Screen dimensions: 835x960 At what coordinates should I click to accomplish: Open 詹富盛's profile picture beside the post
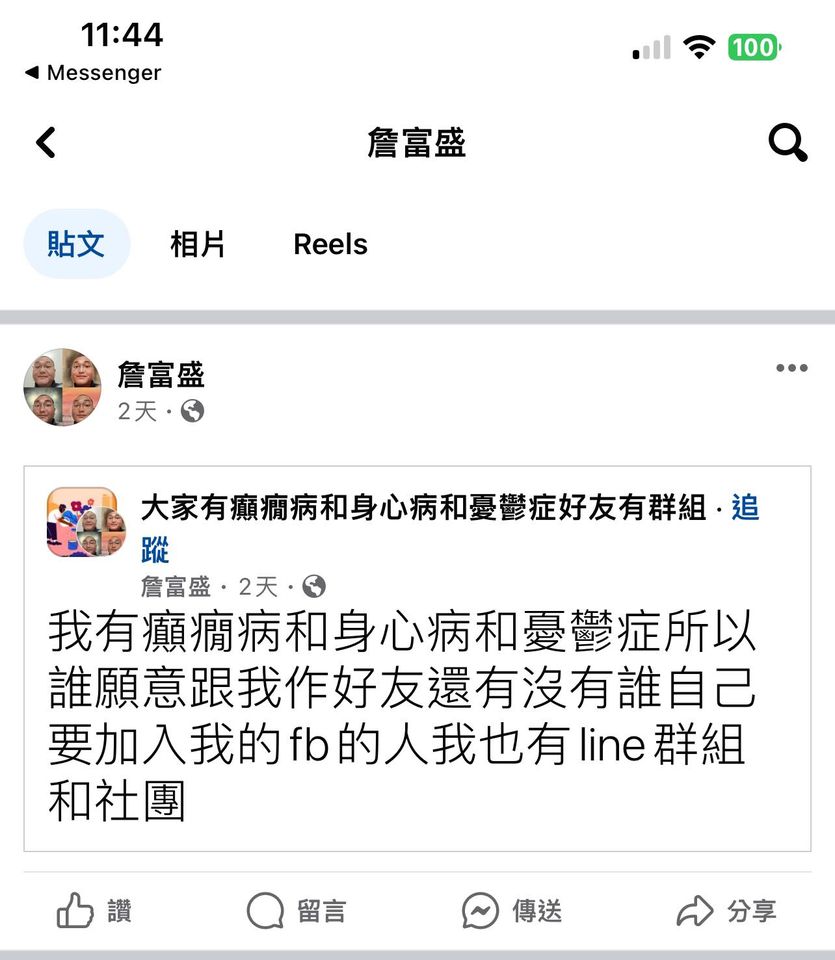pos(62,388)
